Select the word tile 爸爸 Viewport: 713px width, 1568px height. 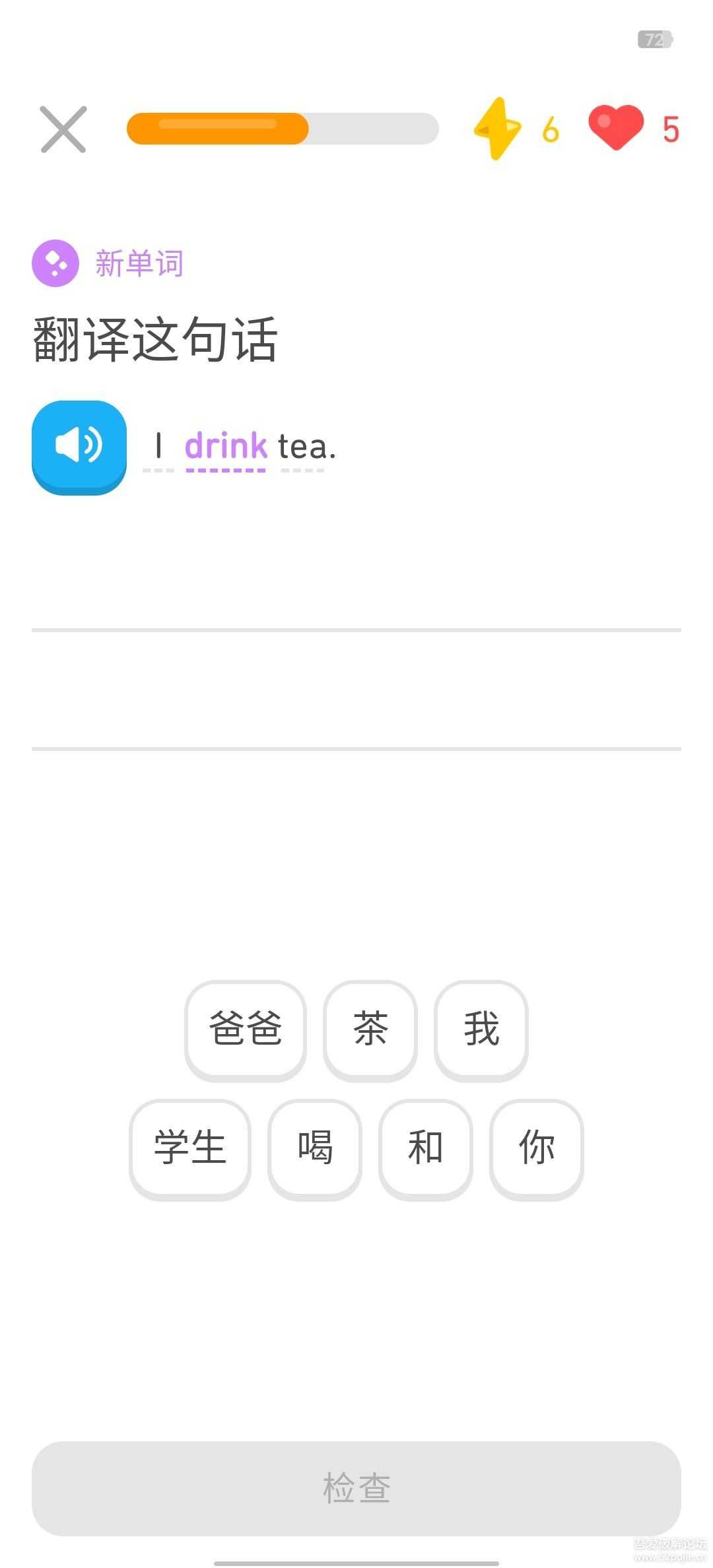(x=245, y=1029)
